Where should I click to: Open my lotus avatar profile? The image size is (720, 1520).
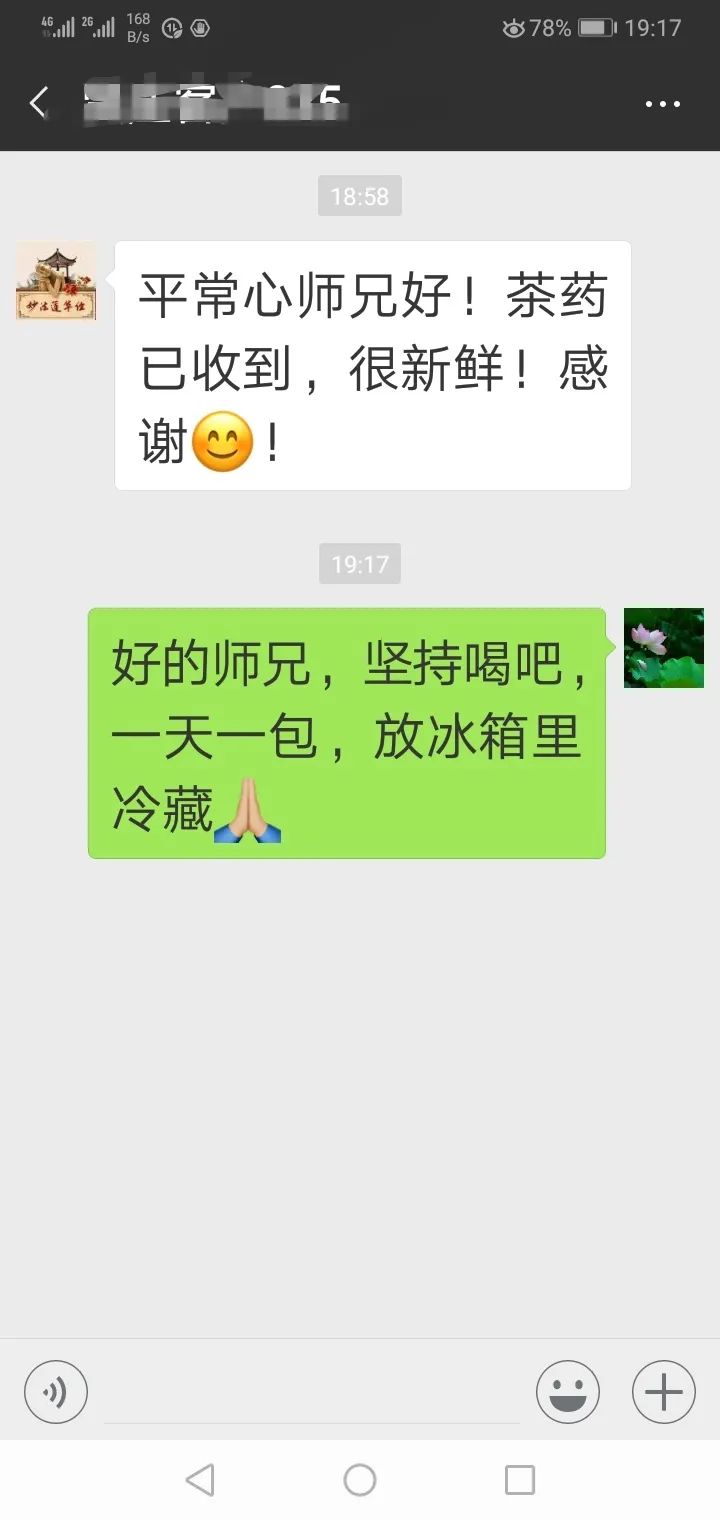tap(663, 648)
